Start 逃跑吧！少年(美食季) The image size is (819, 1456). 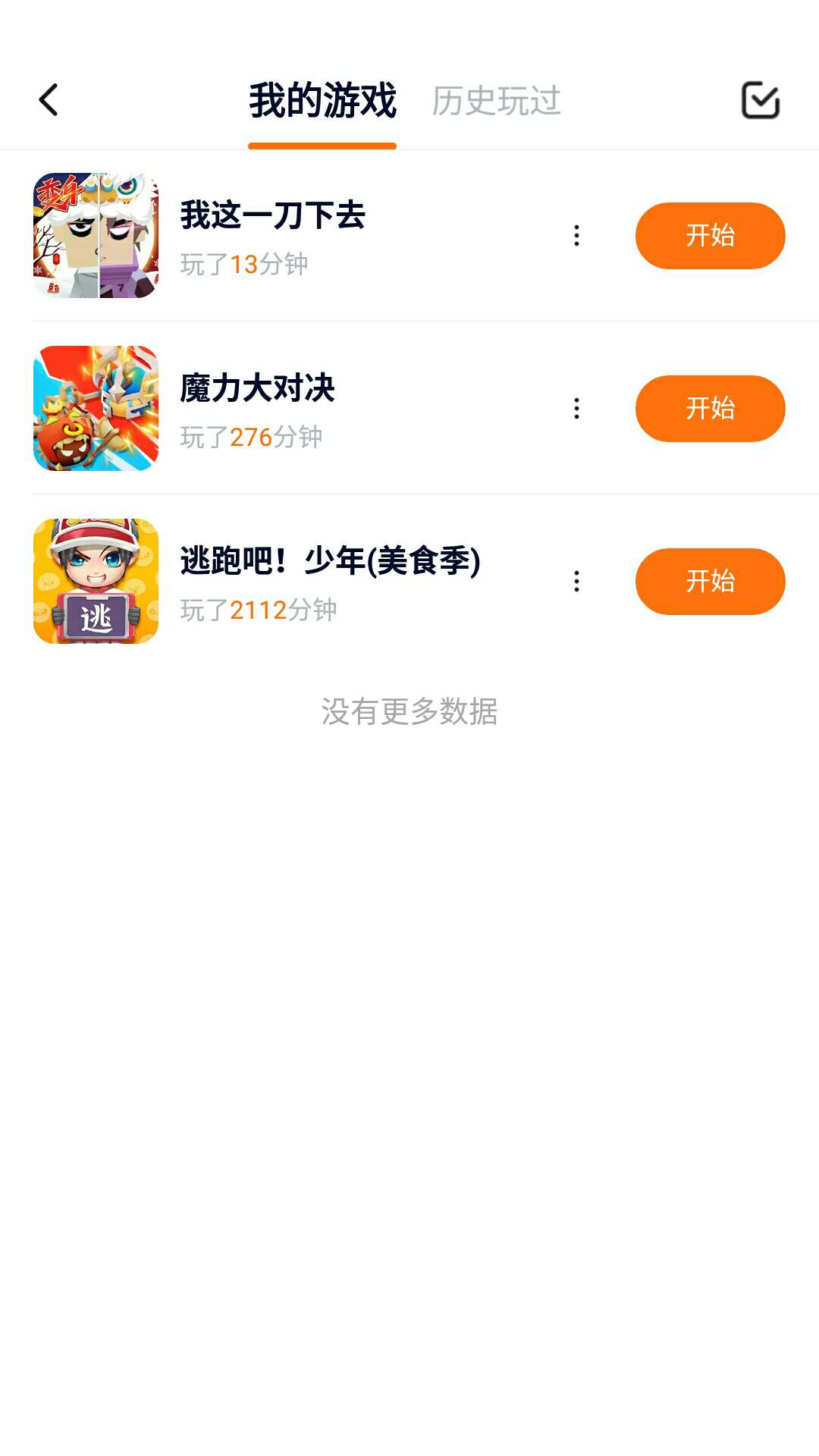coord(710,582)
